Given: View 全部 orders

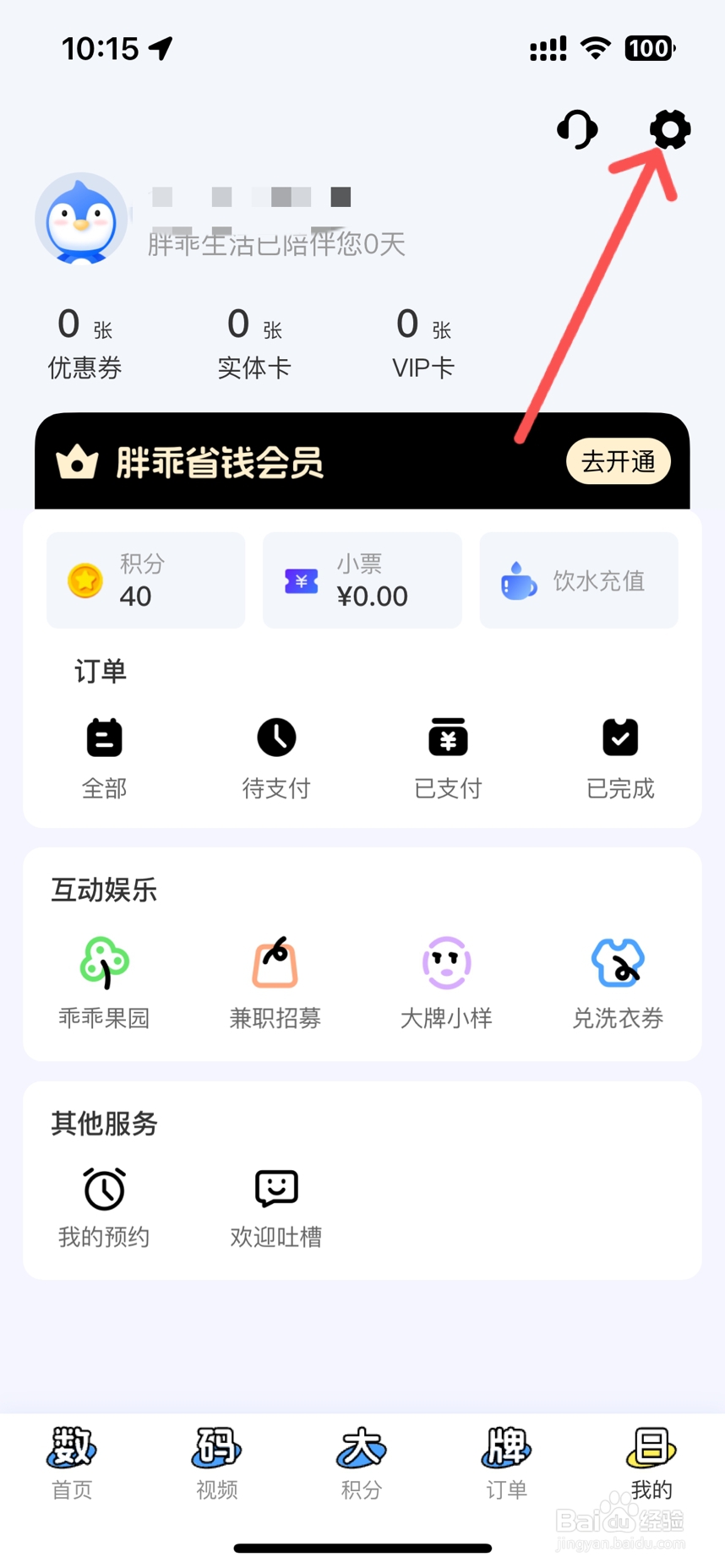Looking at the screenshot, I should click(105, 759).
